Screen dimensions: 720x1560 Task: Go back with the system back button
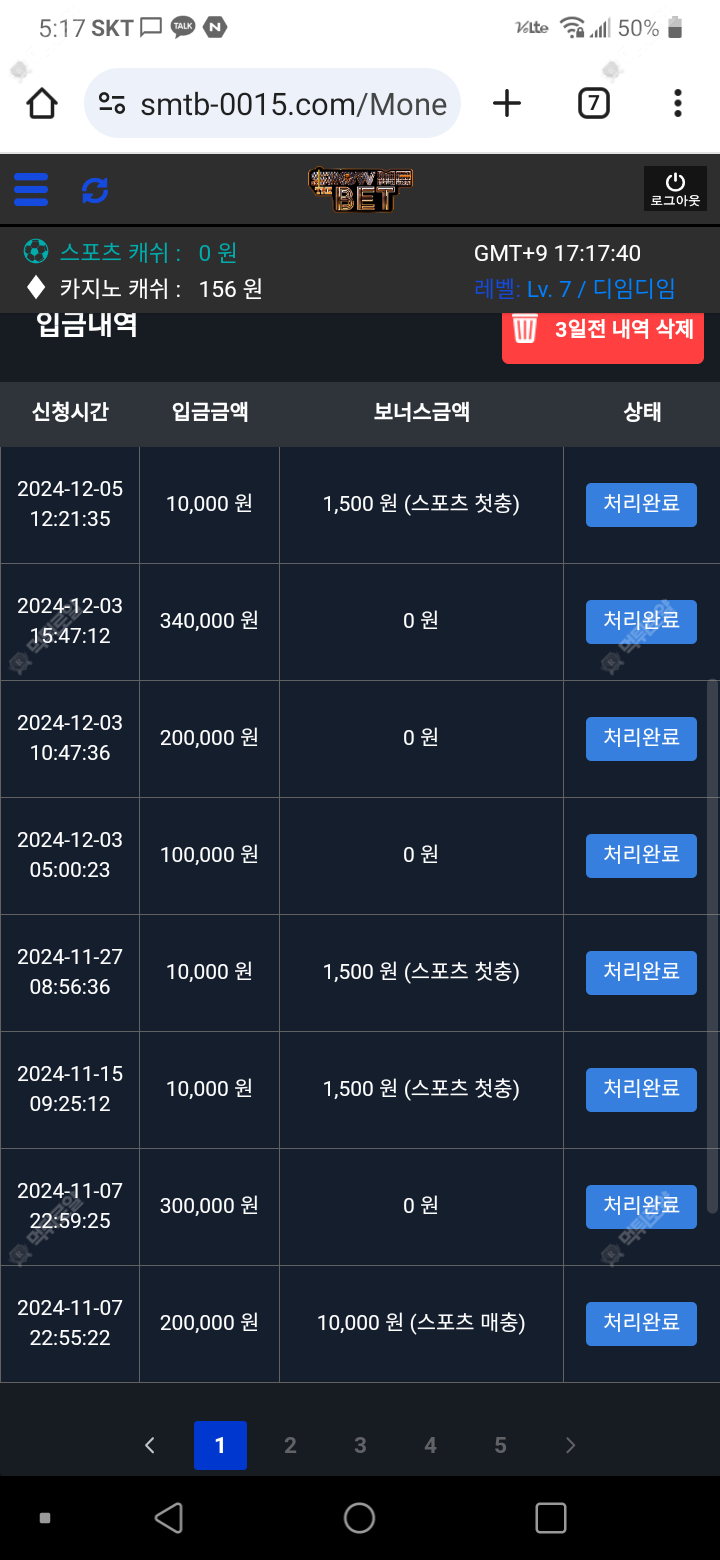tap(169, 1518)
